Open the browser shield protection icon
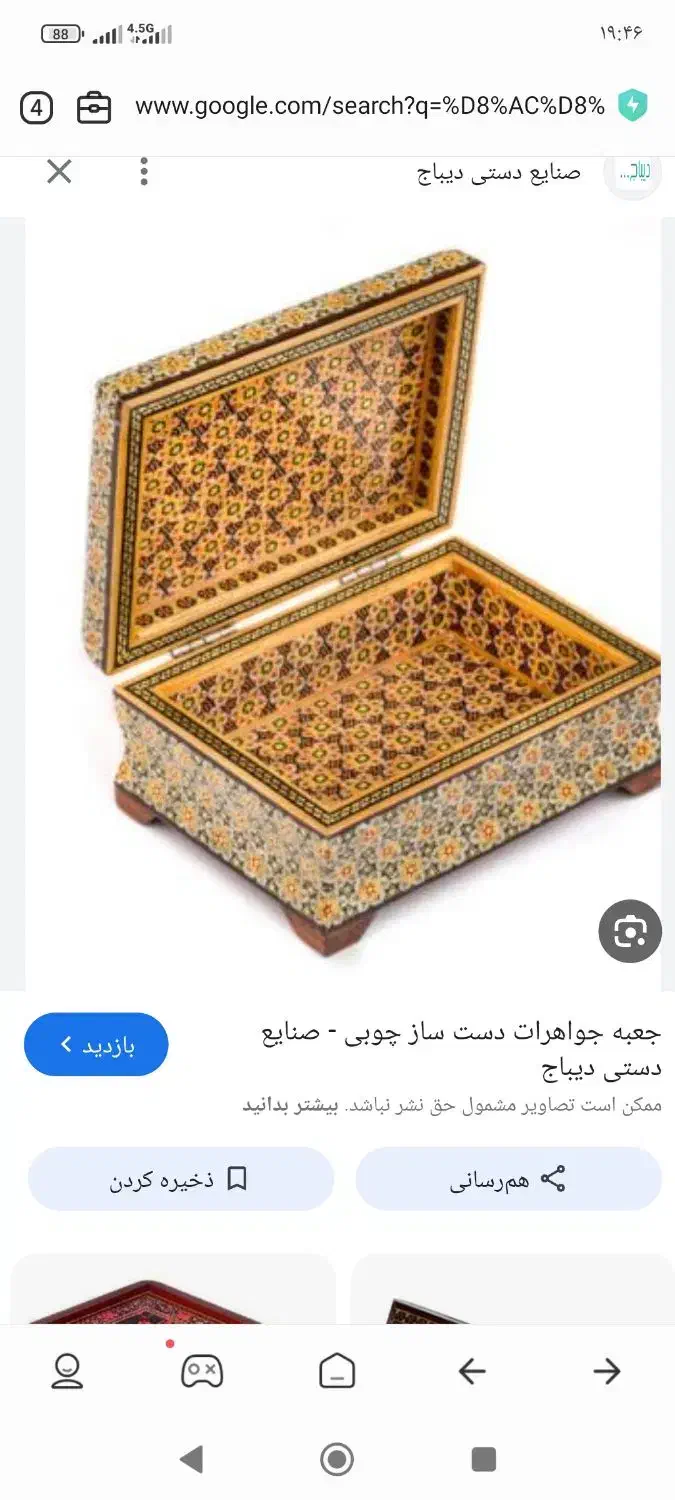The image size is (675, 1500). click(632, 106)
